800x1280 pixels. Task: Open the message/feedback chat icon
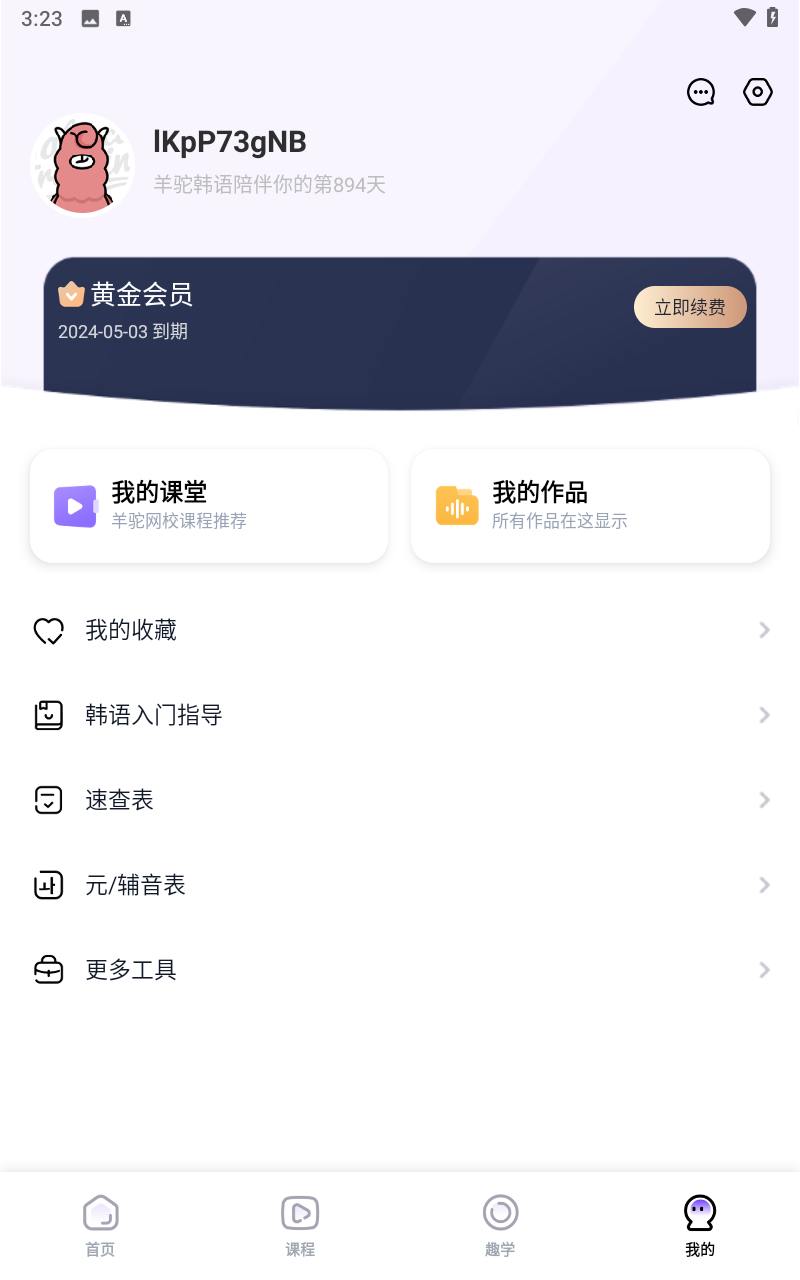(x=700, y=91)
